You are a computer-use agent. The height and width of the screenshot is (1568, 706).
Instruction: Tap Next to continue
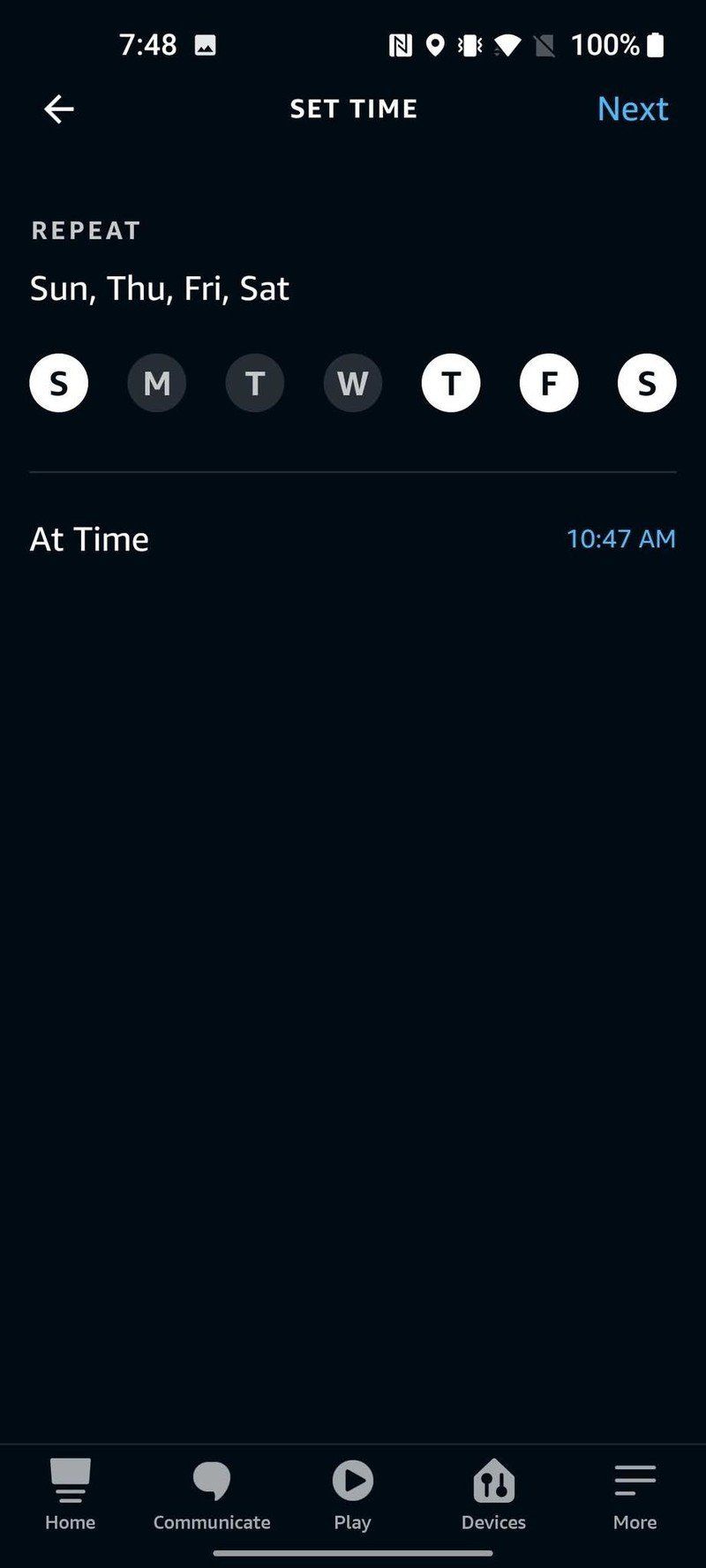(632, 109)
